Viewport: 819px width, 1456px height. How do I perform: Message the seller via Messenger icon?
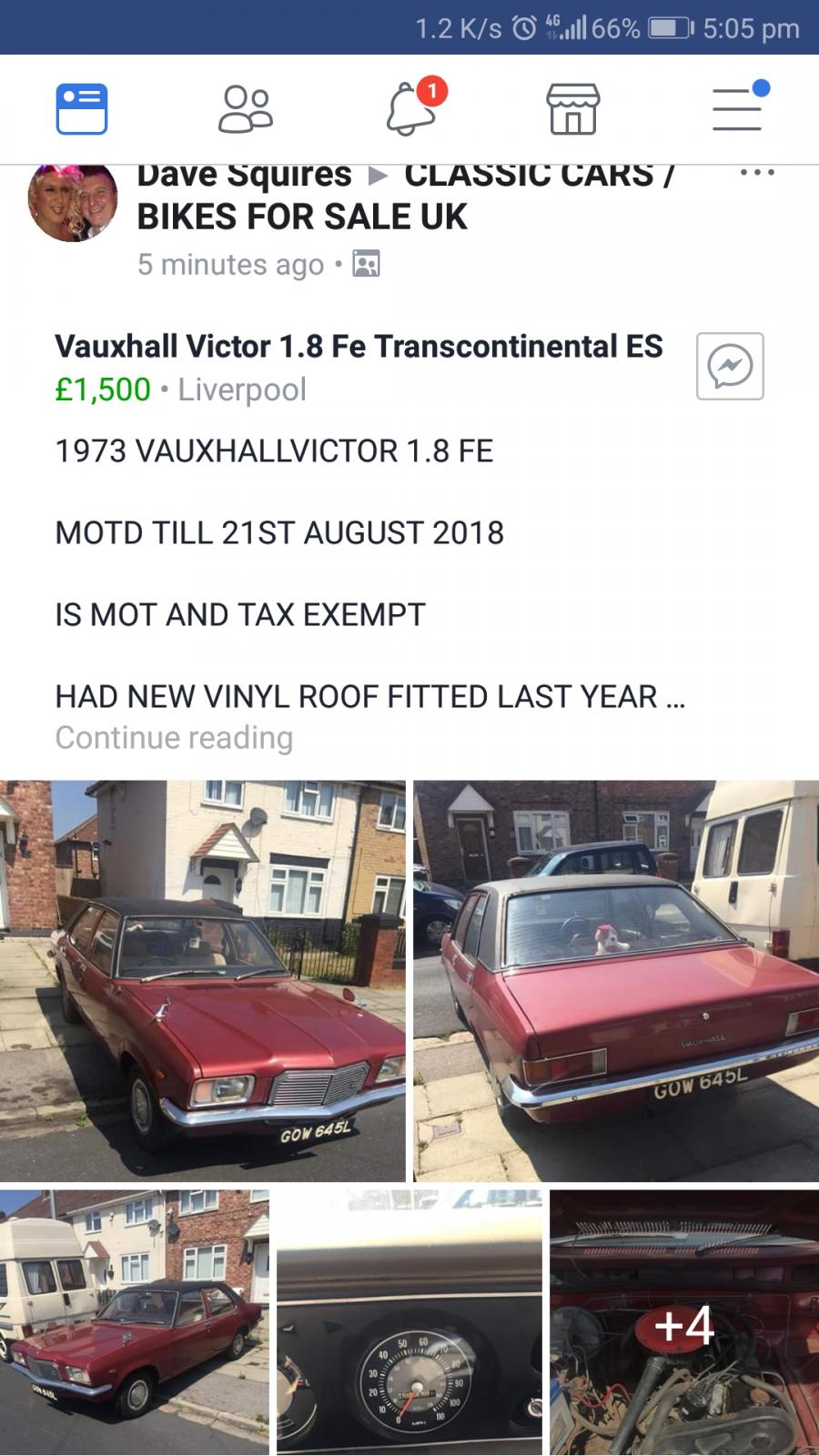click(x=730, y=366)
